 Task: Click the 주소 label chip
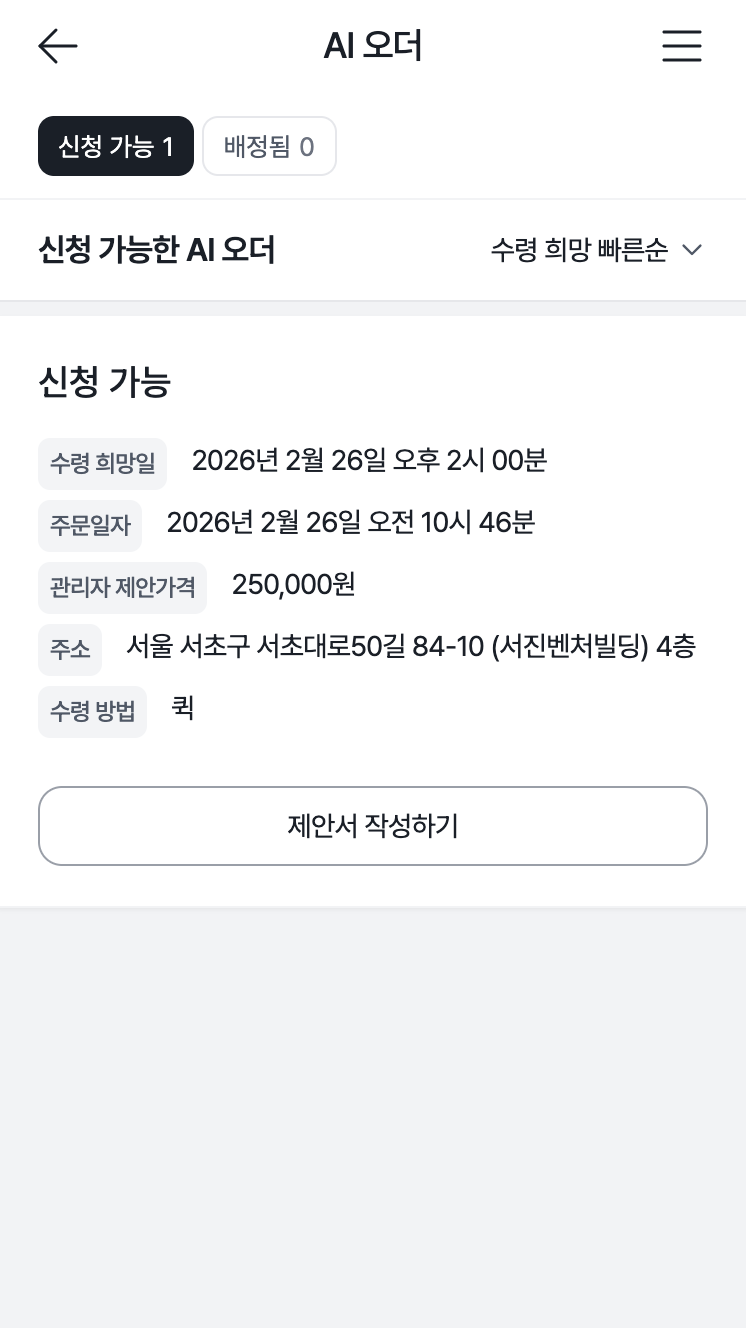70,649
